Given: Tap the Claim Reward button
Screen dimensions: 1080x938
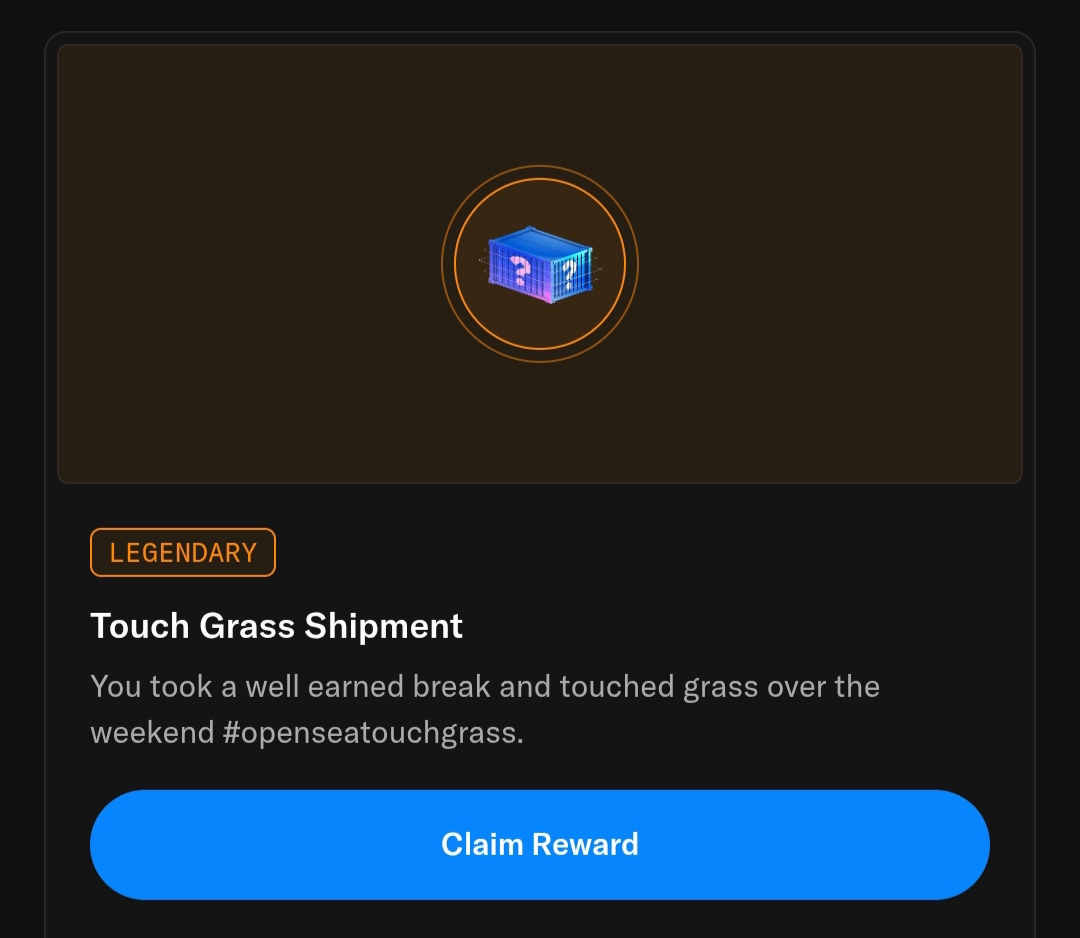Looking at the screenshot, I should (540, 845).
